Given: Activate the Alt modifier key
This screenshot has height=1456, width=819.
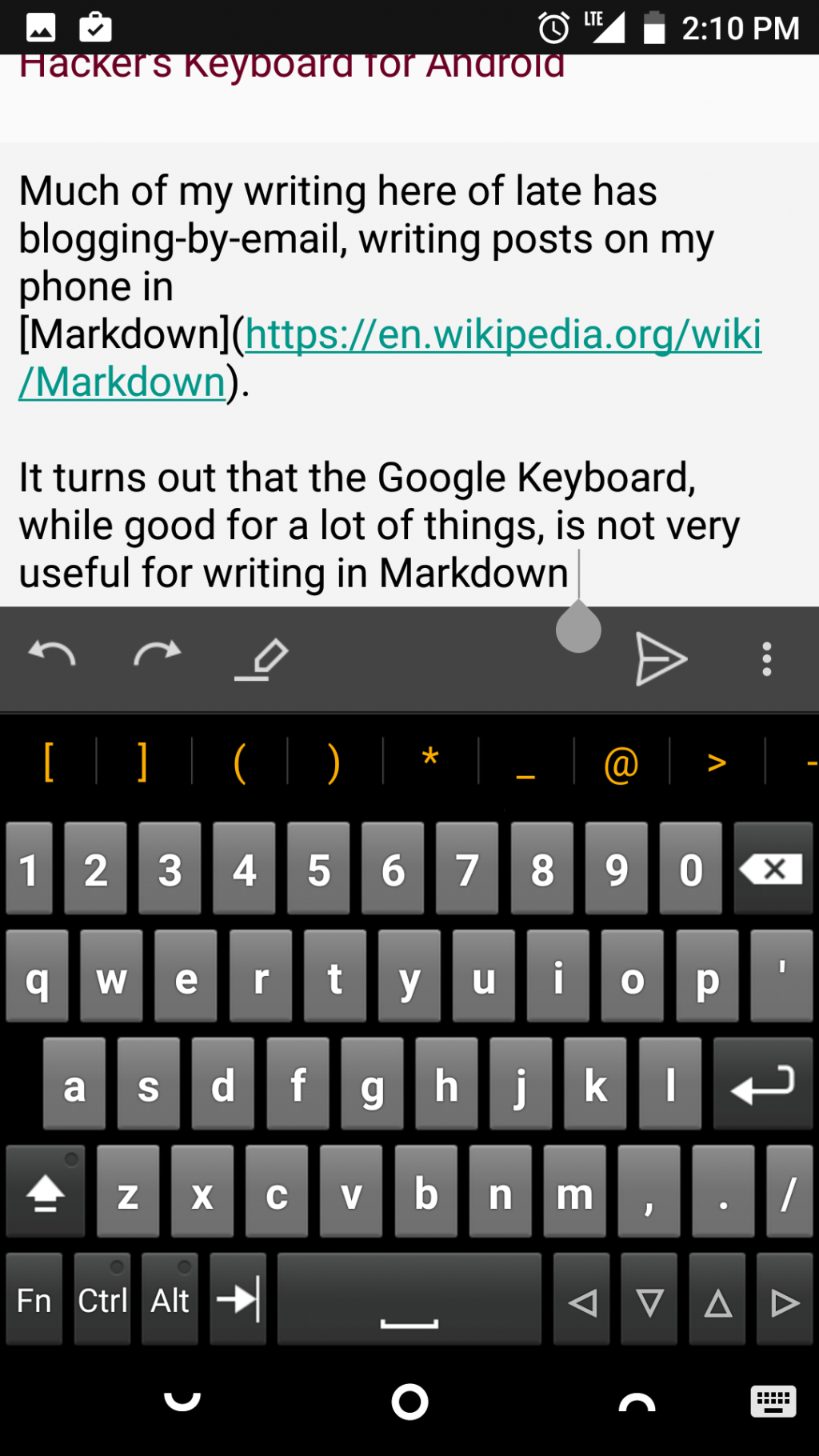Looking at the screenshot, I should coord(170,1299).
